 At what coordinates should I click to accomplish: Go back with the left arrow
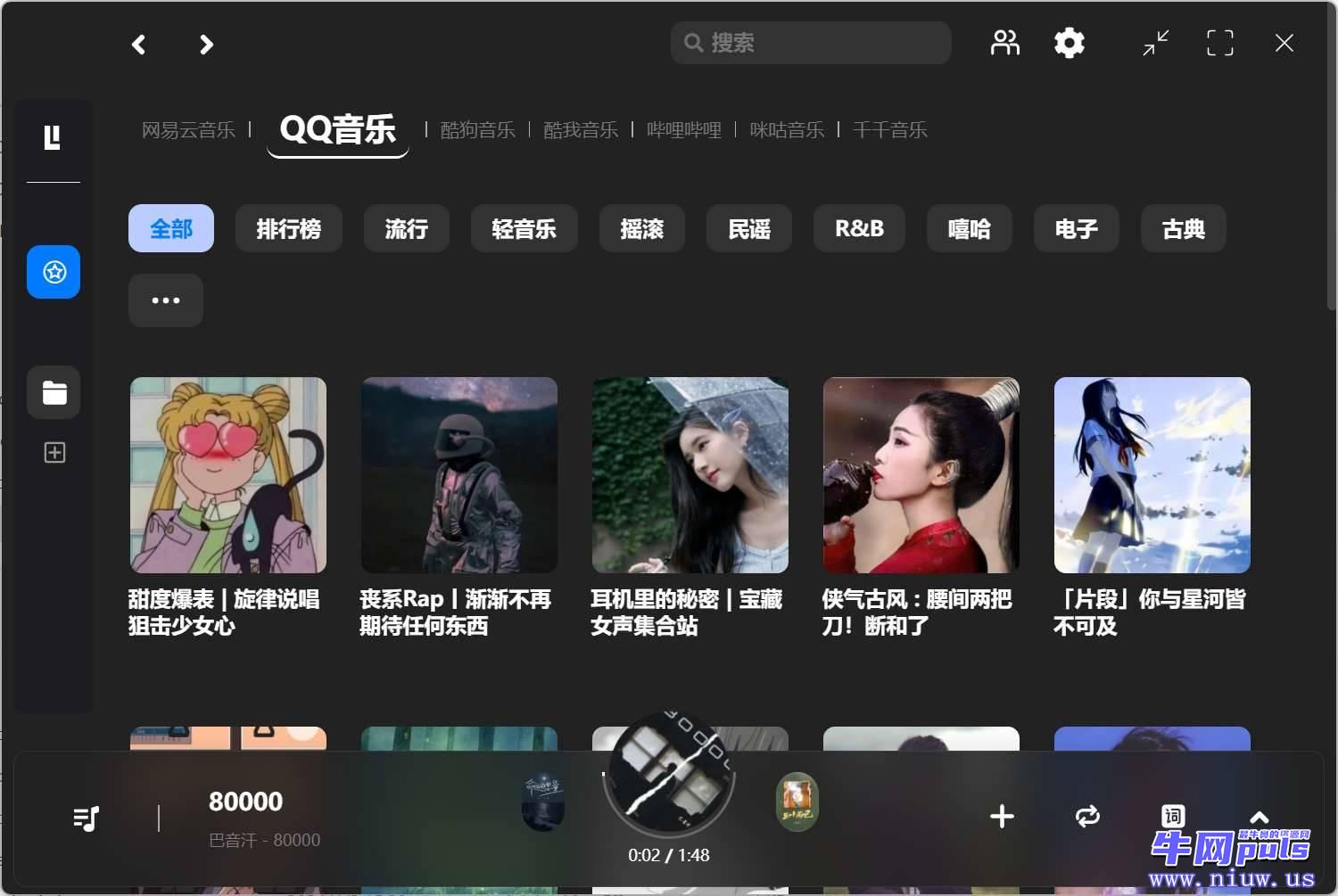(138, 45)
